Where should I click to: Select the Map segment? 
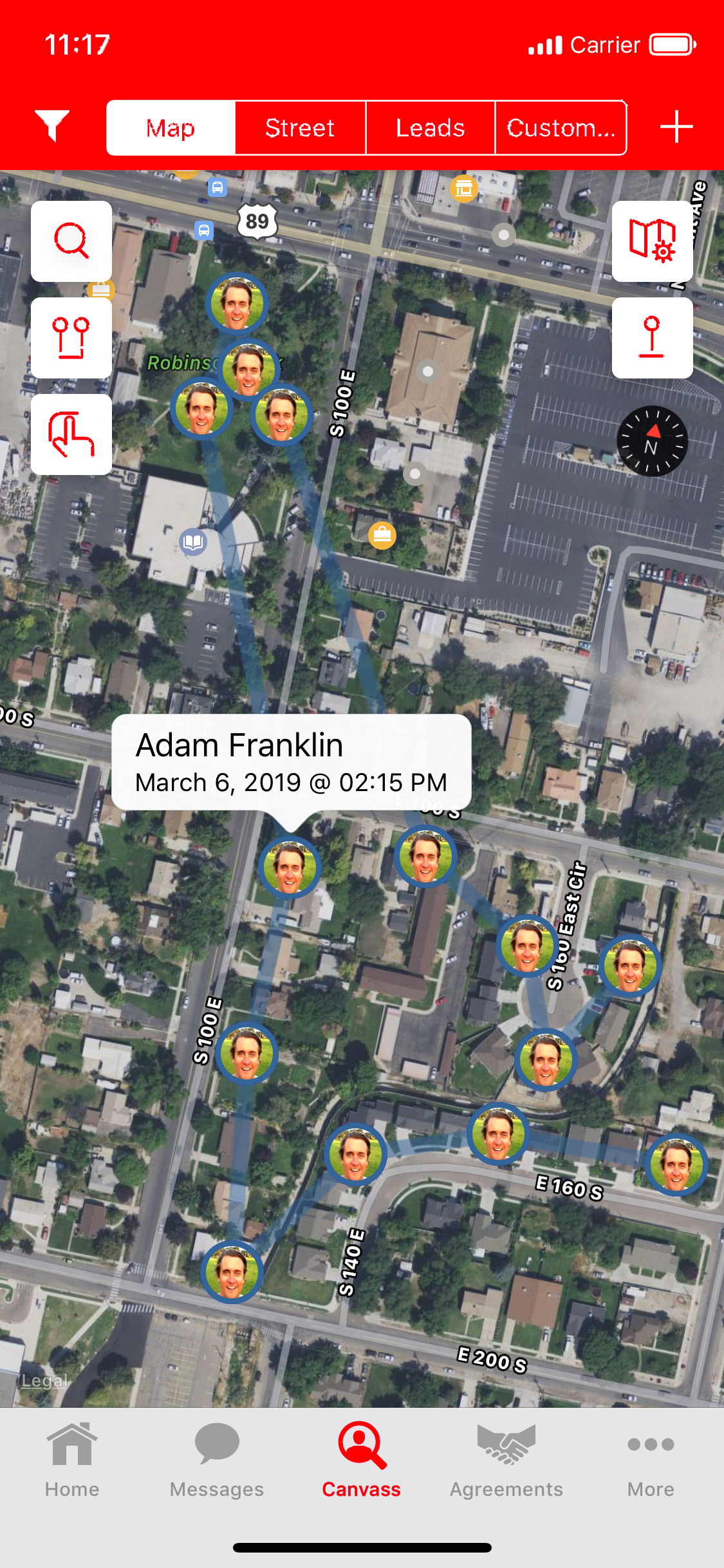click(x=171, y=128)
